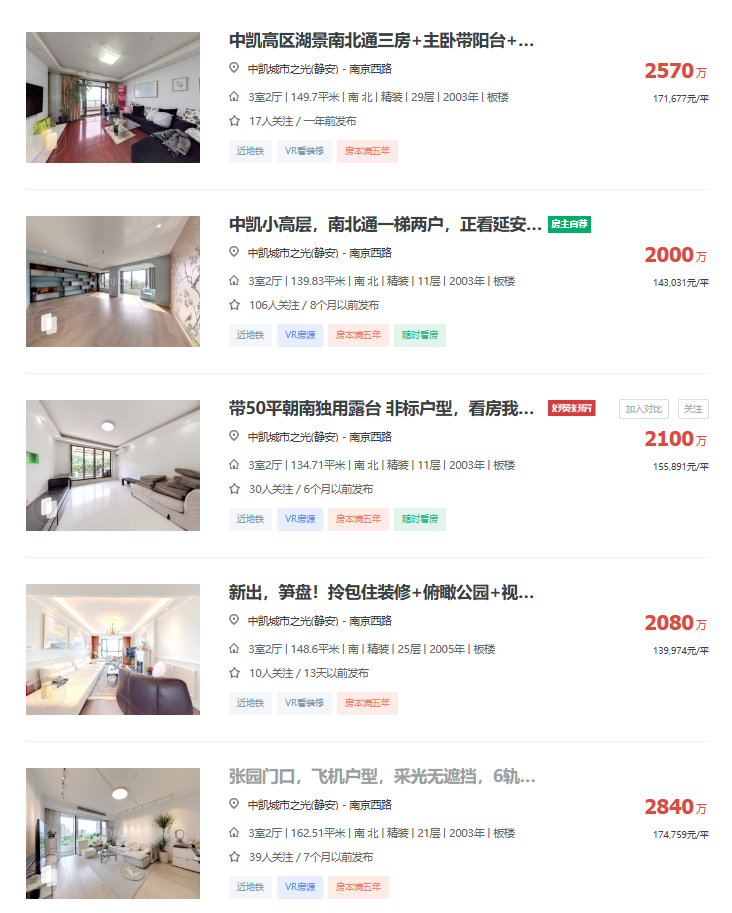732x913 pixels.
Task: Click the red 好赞好房 badge on third listing
Action: coord(573,408)
